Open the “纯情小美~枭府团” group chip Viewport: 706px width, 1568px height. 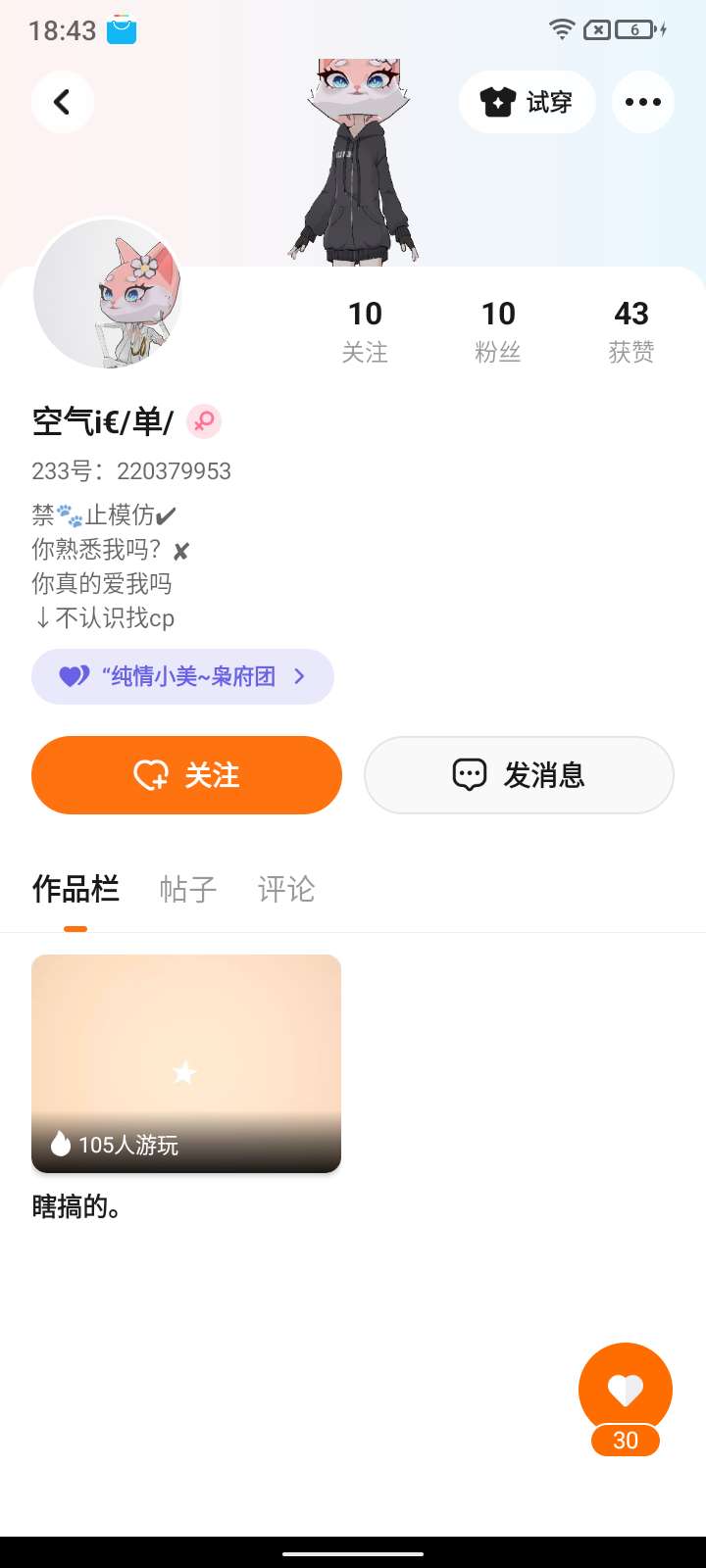pos(182,676)
